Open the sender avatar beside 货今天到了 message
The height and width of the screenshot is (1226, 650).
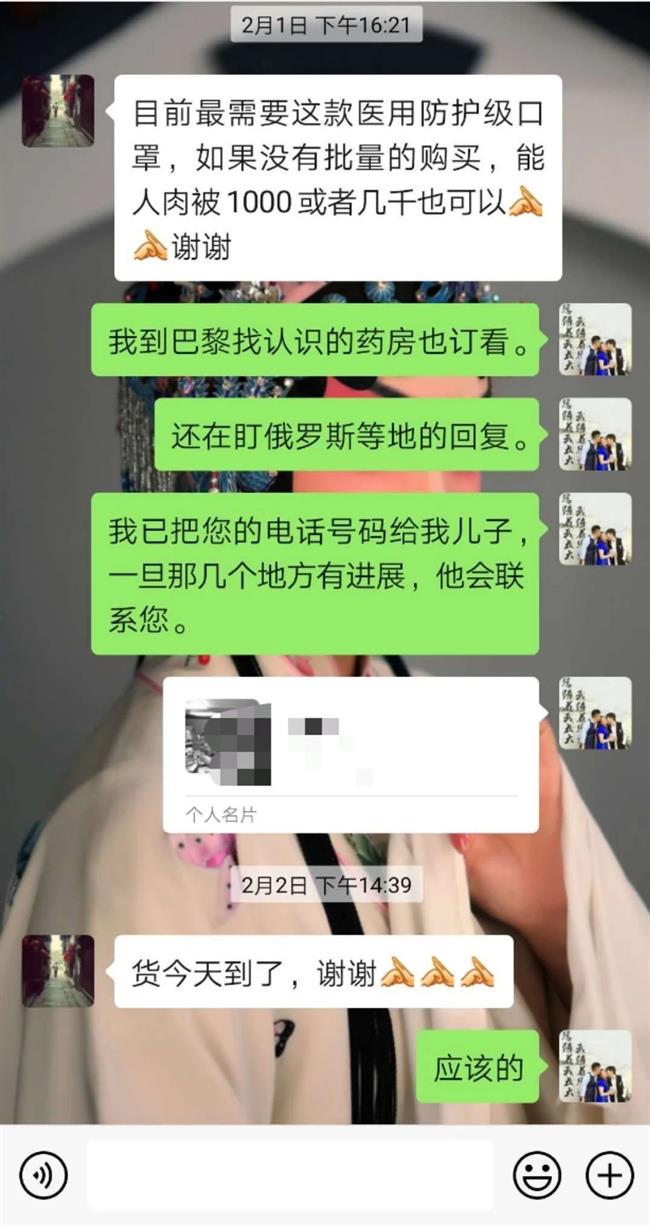[x=58, y=971]
